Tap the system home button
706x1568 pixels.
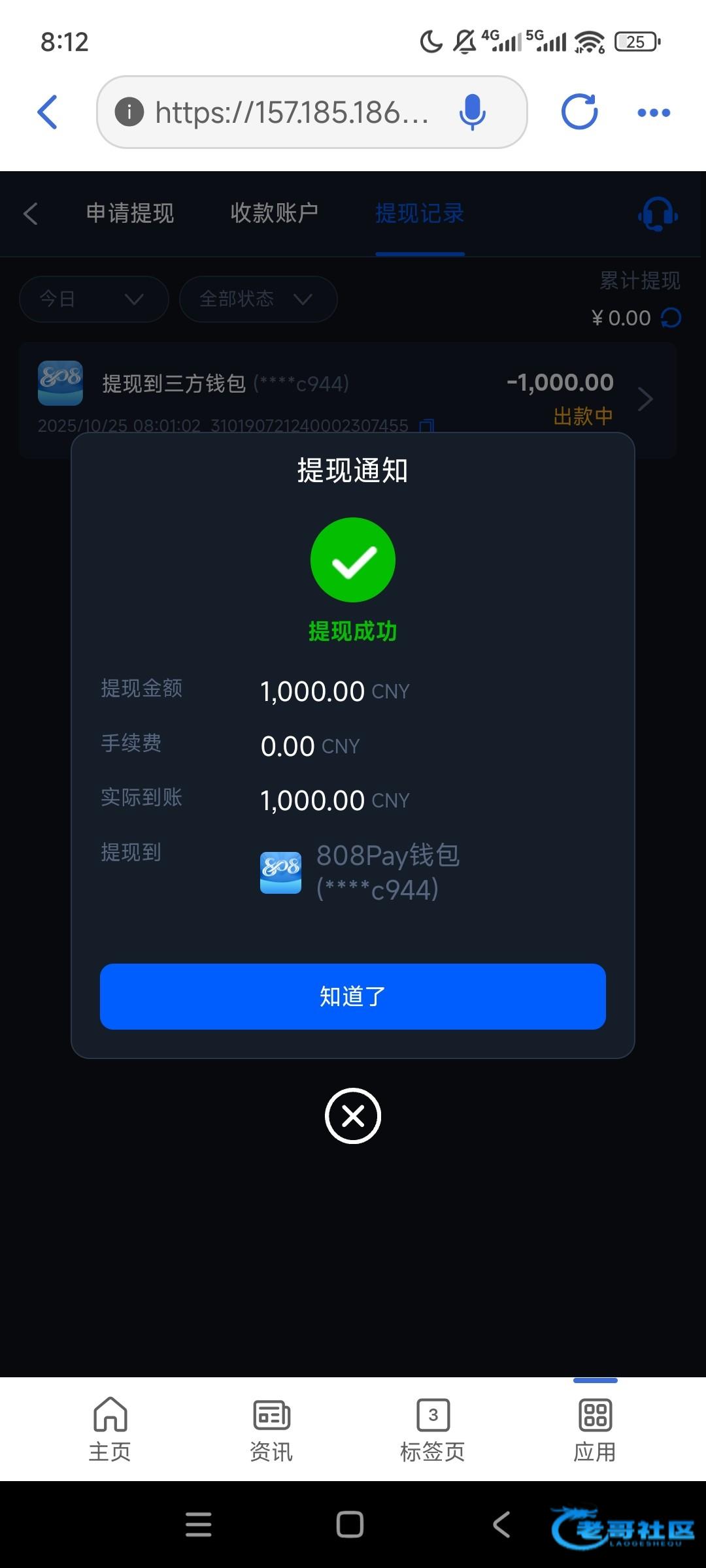[350, 1525]
